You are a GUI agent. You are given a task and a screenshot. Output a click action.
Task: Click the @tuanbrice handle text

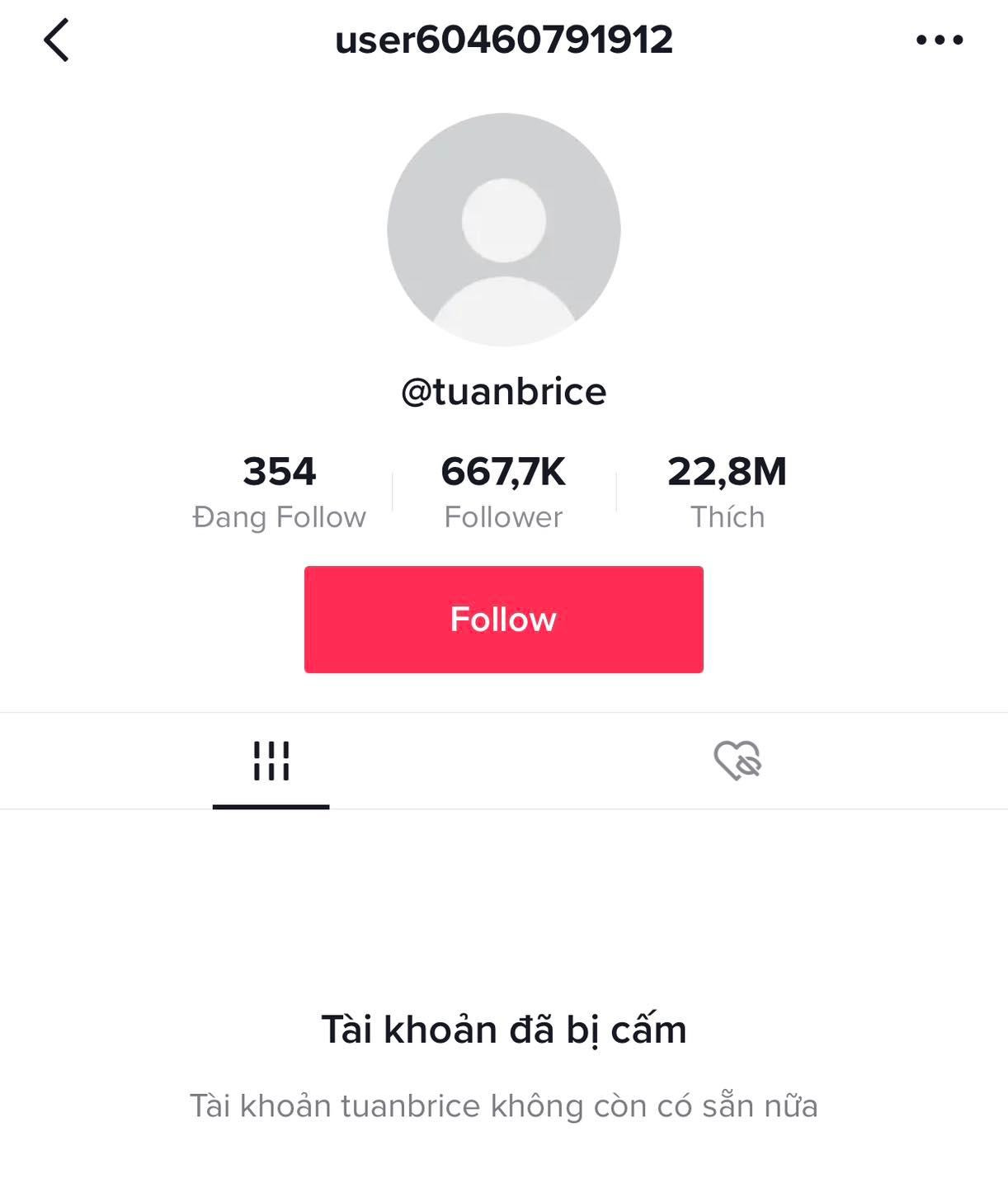tap(504, 391)
